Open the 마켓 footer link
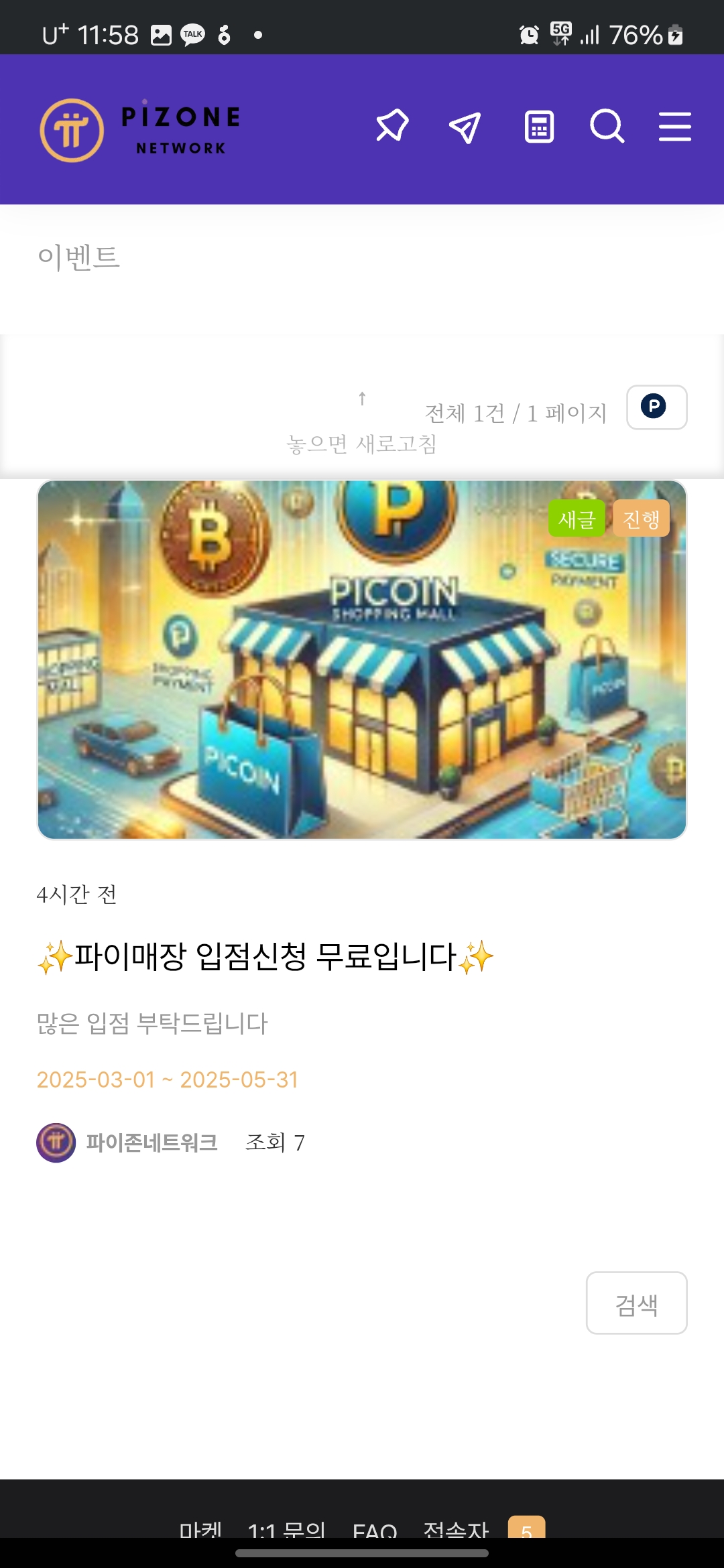724x1568 pixels. 200,1529
